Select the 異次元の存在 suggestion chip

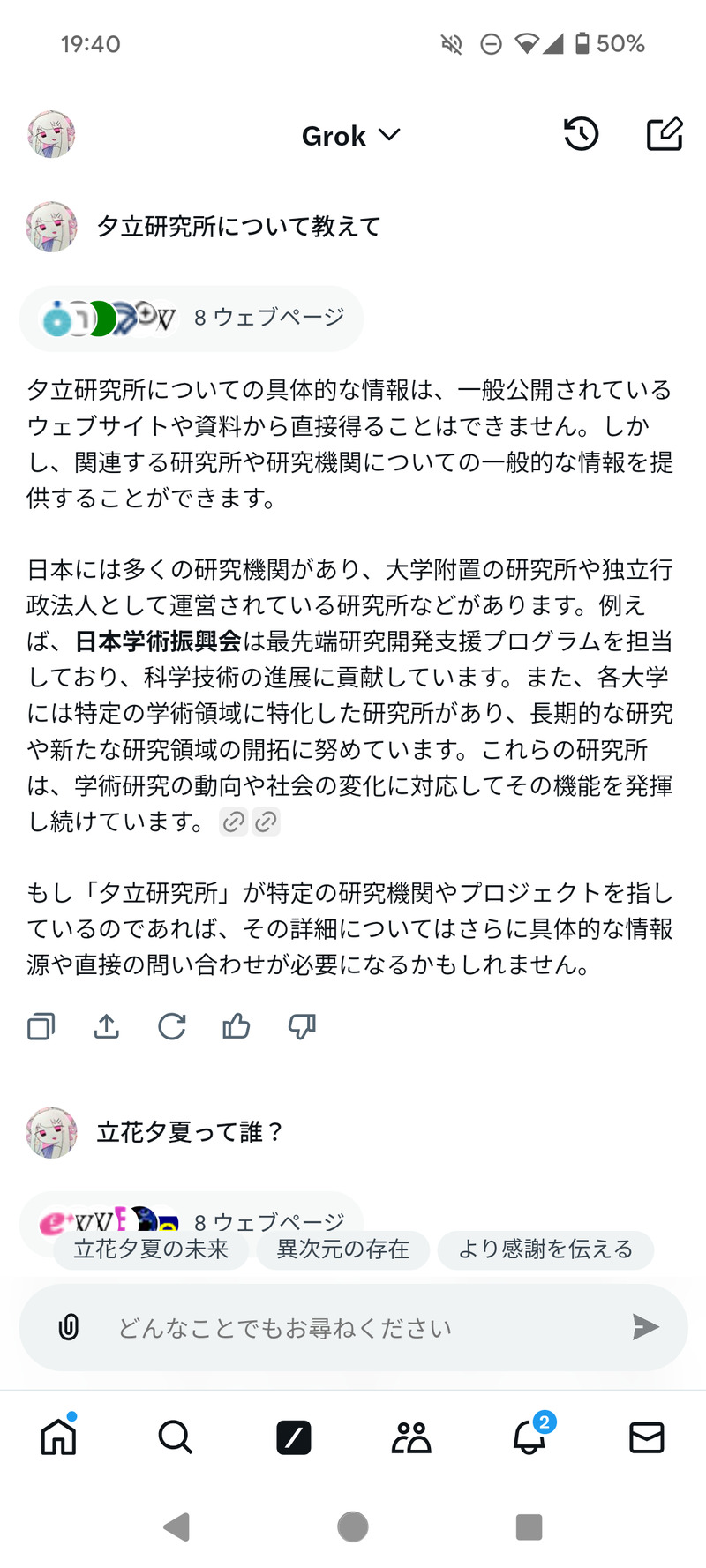coord(342,1249)
